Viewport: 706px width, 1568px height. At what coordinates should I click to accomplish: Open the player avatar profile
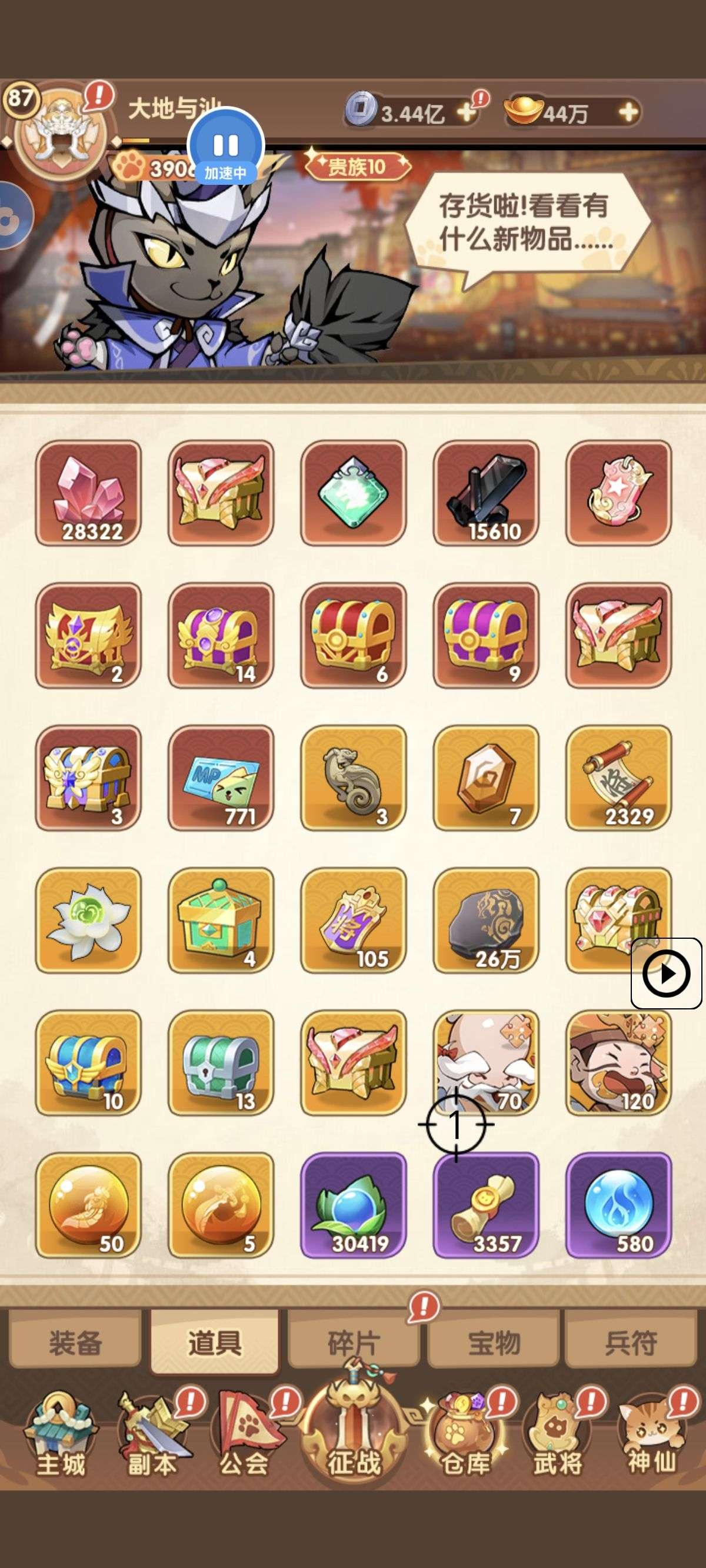click(59, 135)
